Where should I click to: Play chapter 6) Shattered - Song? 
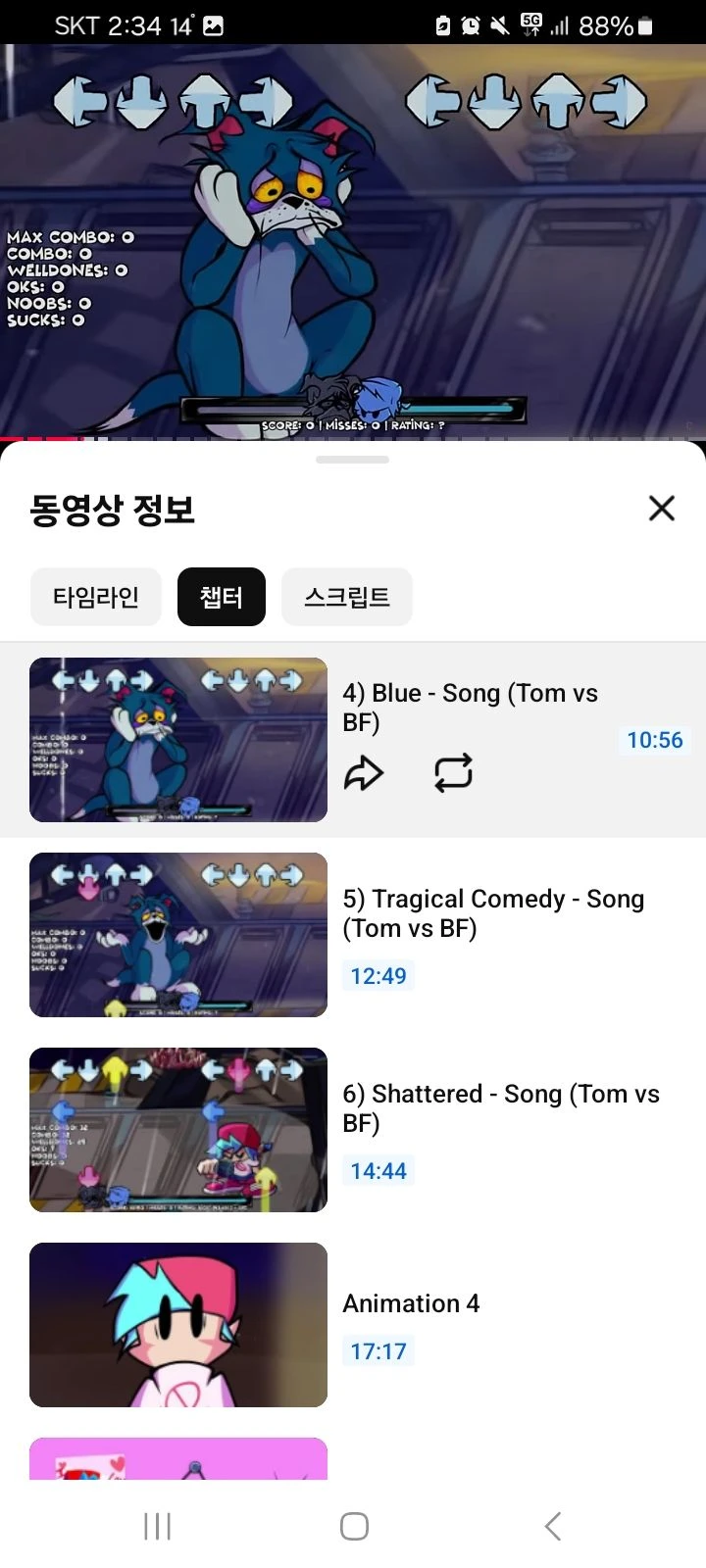[500, 1108]
